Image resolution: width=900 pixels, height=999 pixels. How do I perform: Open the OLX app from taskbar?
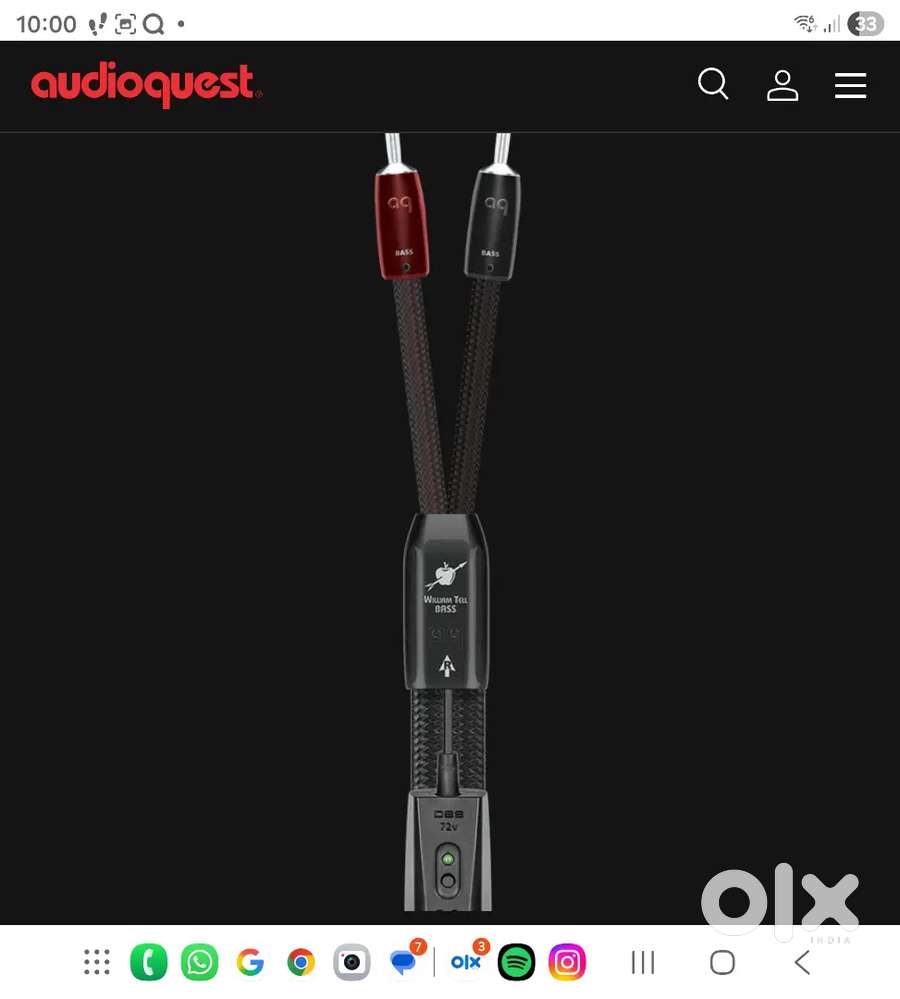point(466,962)
